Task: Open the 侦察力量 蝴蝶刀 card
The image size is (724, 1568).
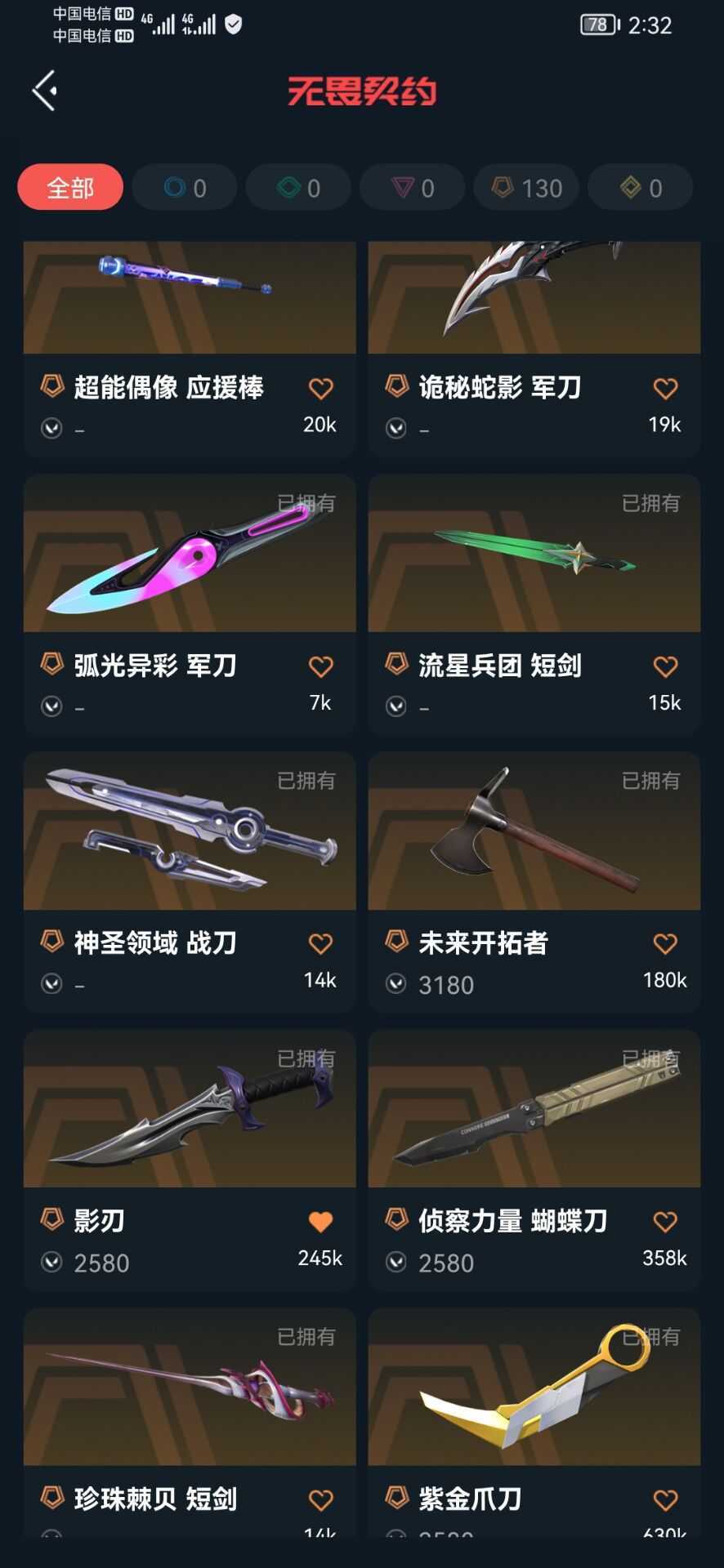Action: (x=534, y=1160)
